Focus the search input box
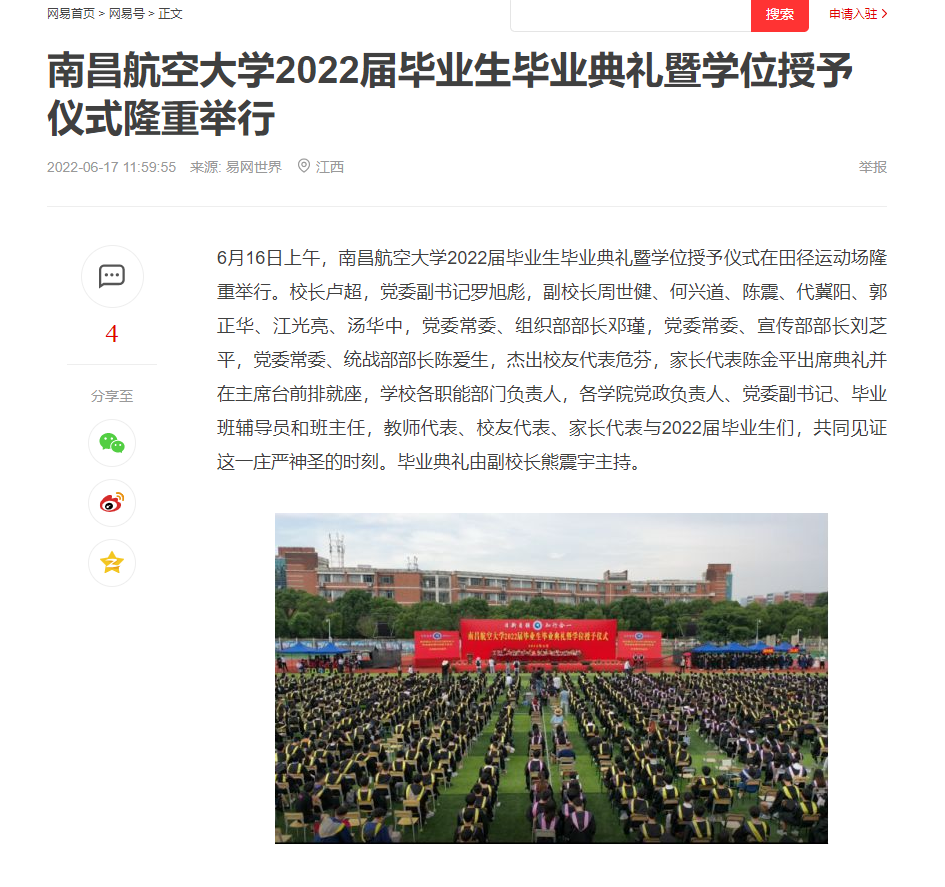 [630, 14]
